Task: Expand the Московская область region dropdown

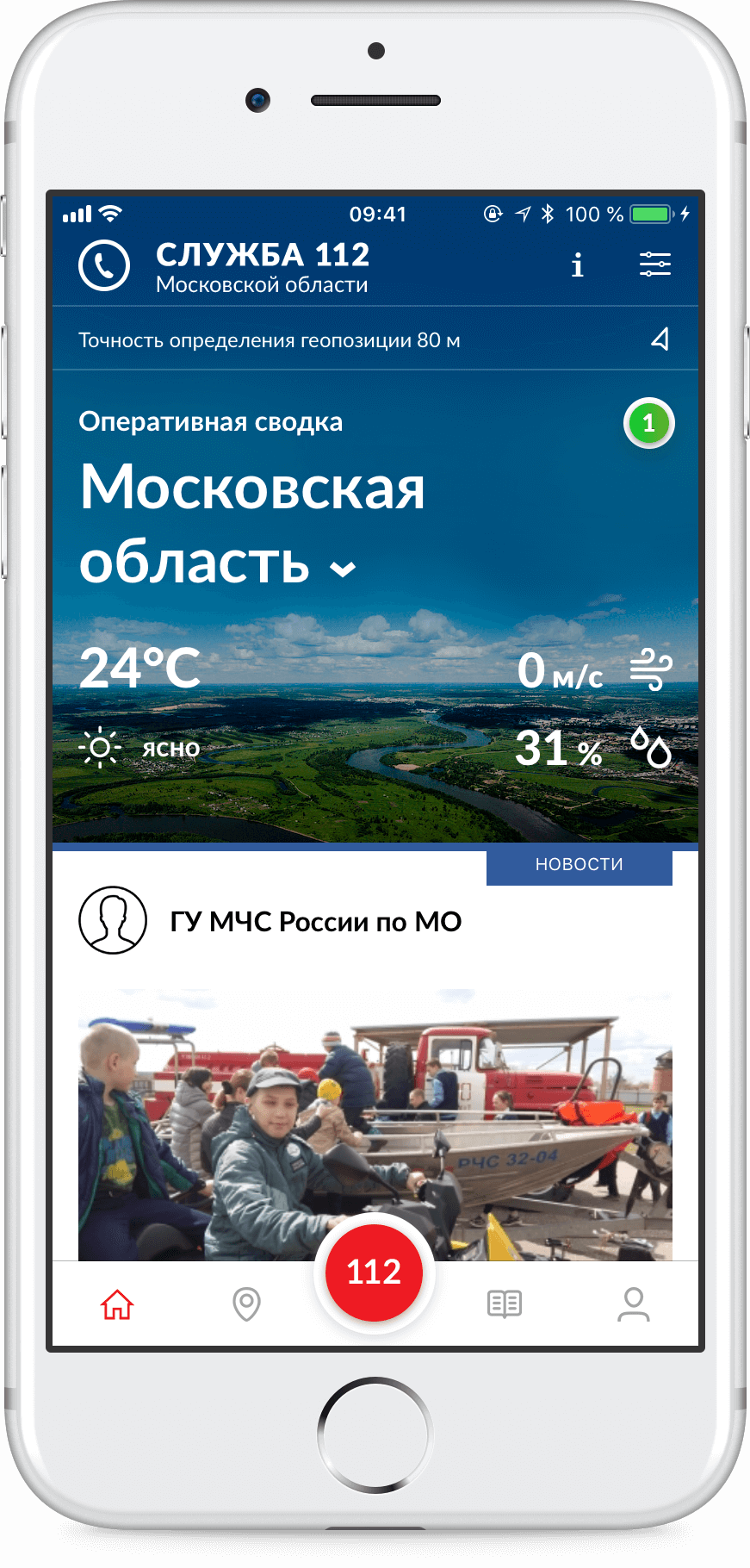Action: click(343, 569)
